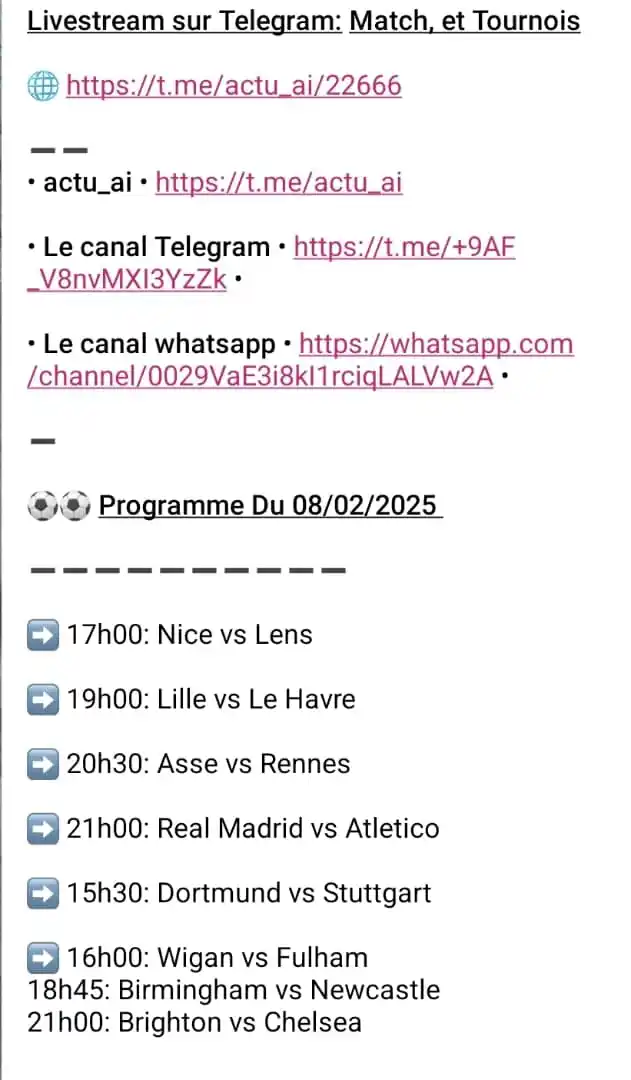Open the t.me/actu_ai/22666 livestream link
The height and width of the screenshot is (1080, 631).
tap(234, 86)
